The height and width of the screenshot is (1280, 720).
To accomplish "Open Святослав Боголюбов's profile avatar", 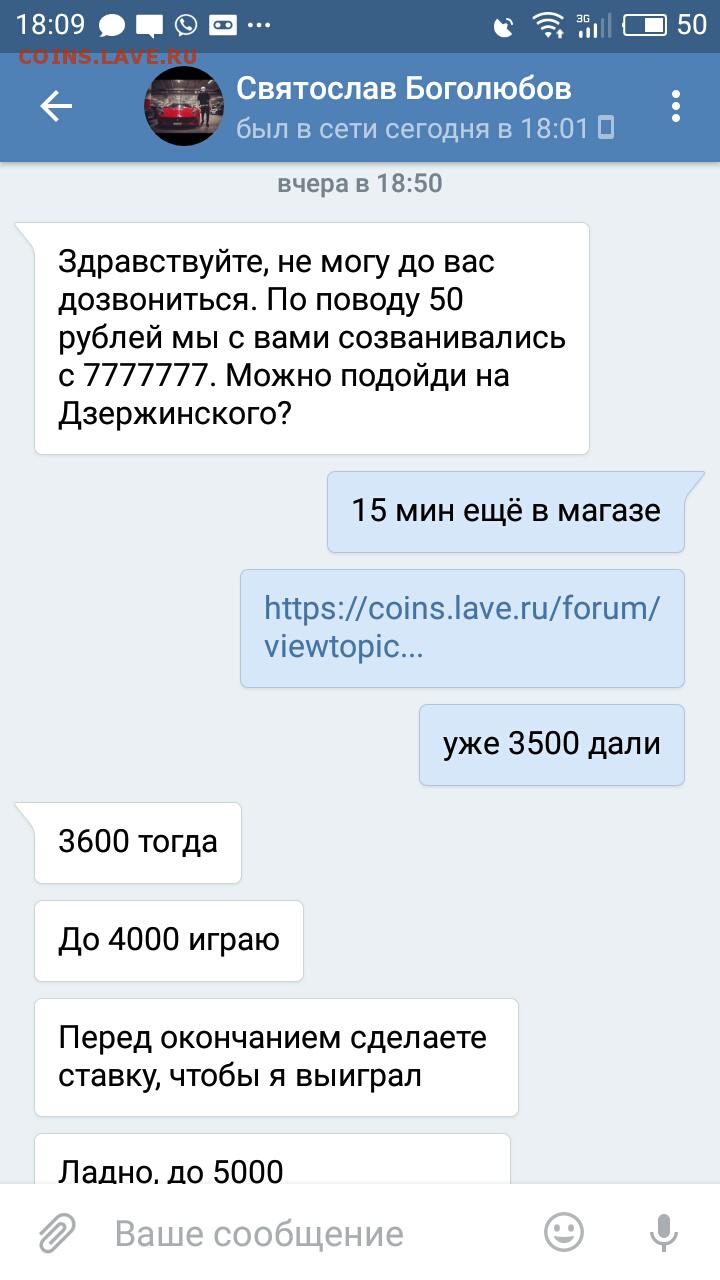I will tap(184, 107).
